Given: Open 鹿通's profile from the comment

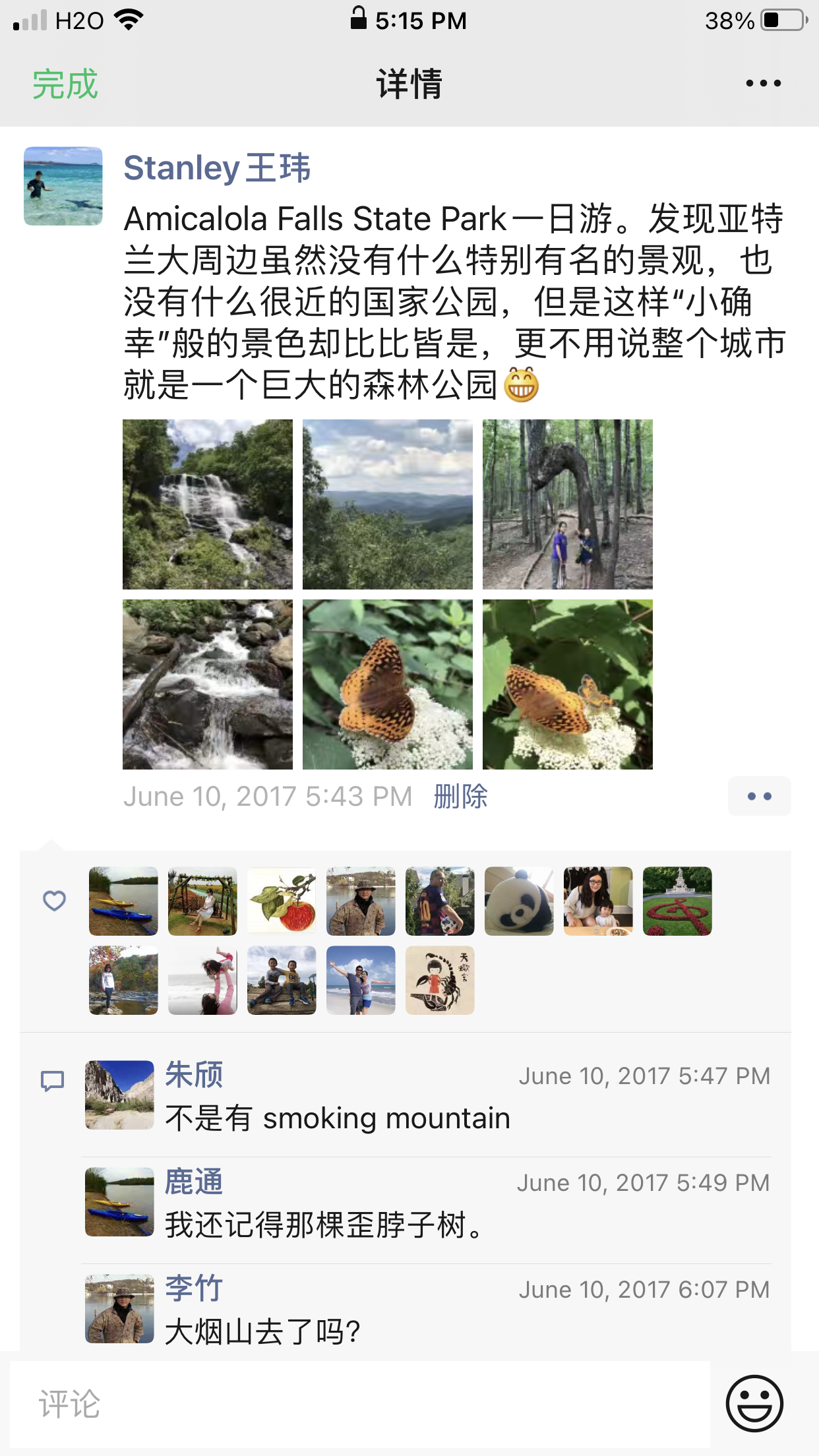Looking at the screenshot, I should click(x=194, y=1182).
